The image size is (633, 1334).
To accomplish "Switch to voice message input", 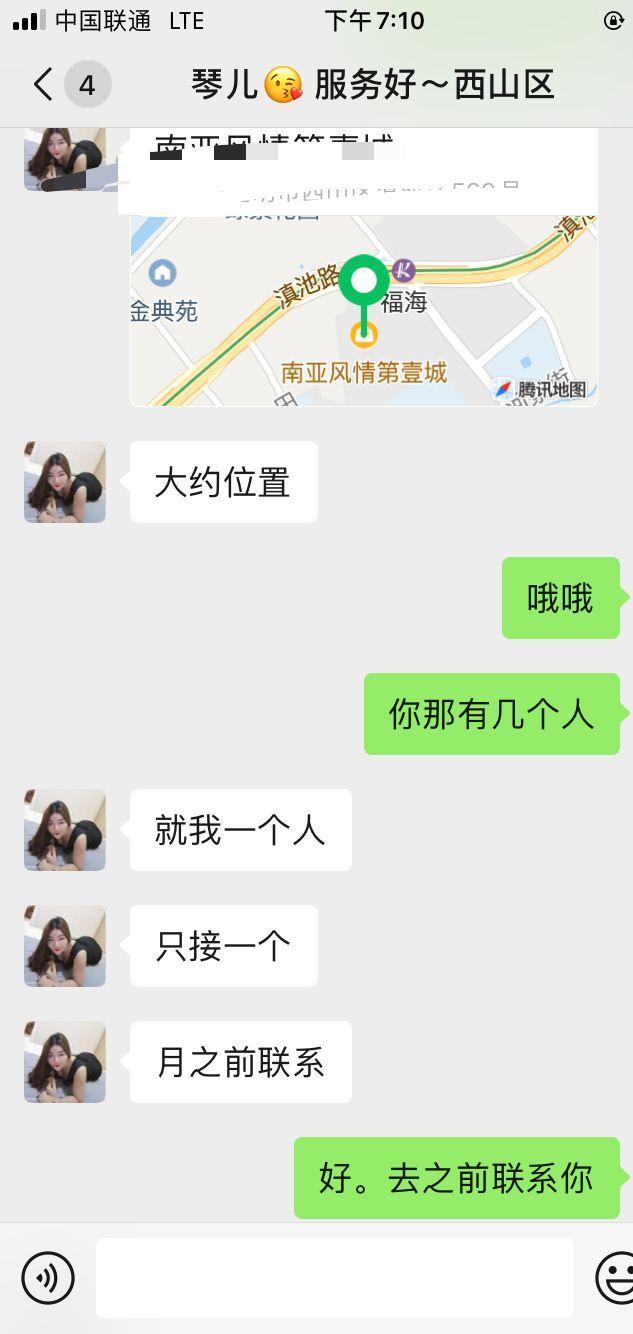I will [x=48, y=1277].
